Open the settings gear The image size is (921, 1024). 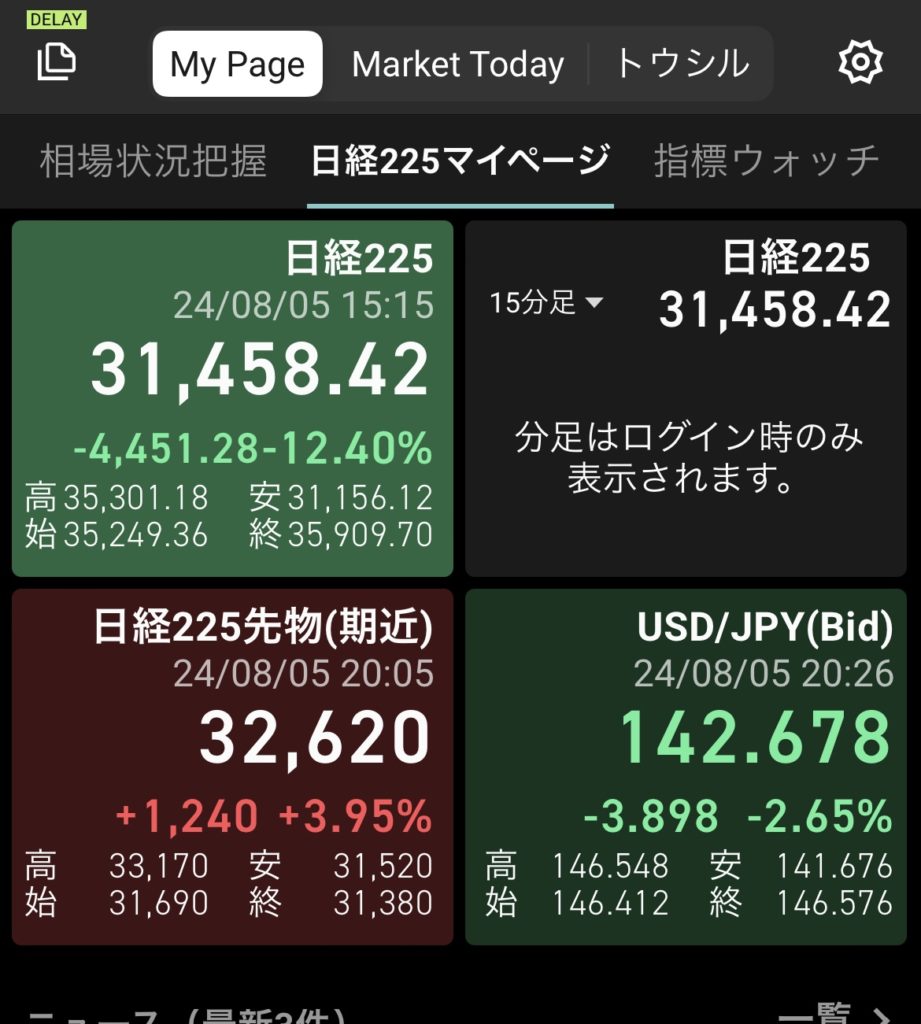click(x=860, y=63)
